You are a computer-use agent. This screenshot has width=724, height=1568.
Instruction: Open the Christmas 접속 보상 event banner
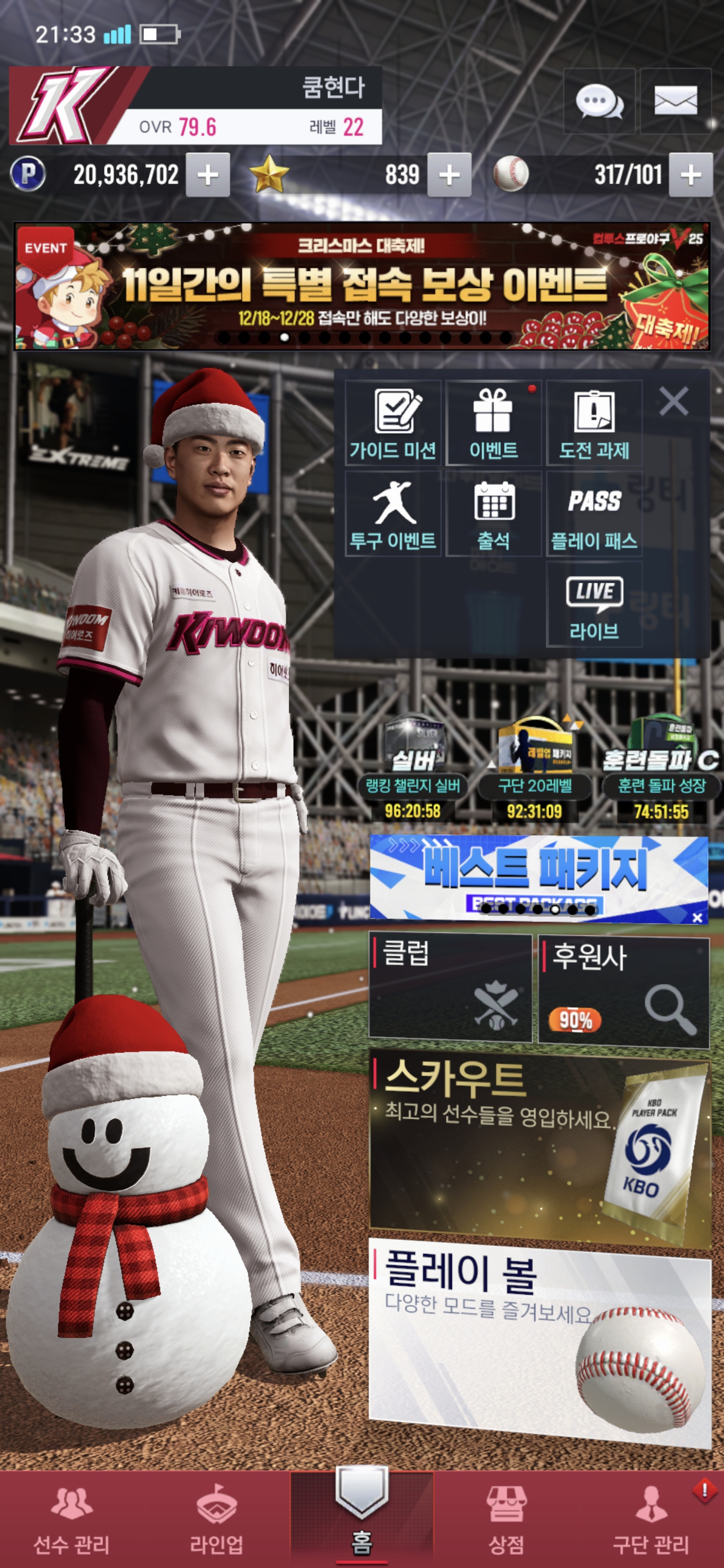(x=361, y=286)
